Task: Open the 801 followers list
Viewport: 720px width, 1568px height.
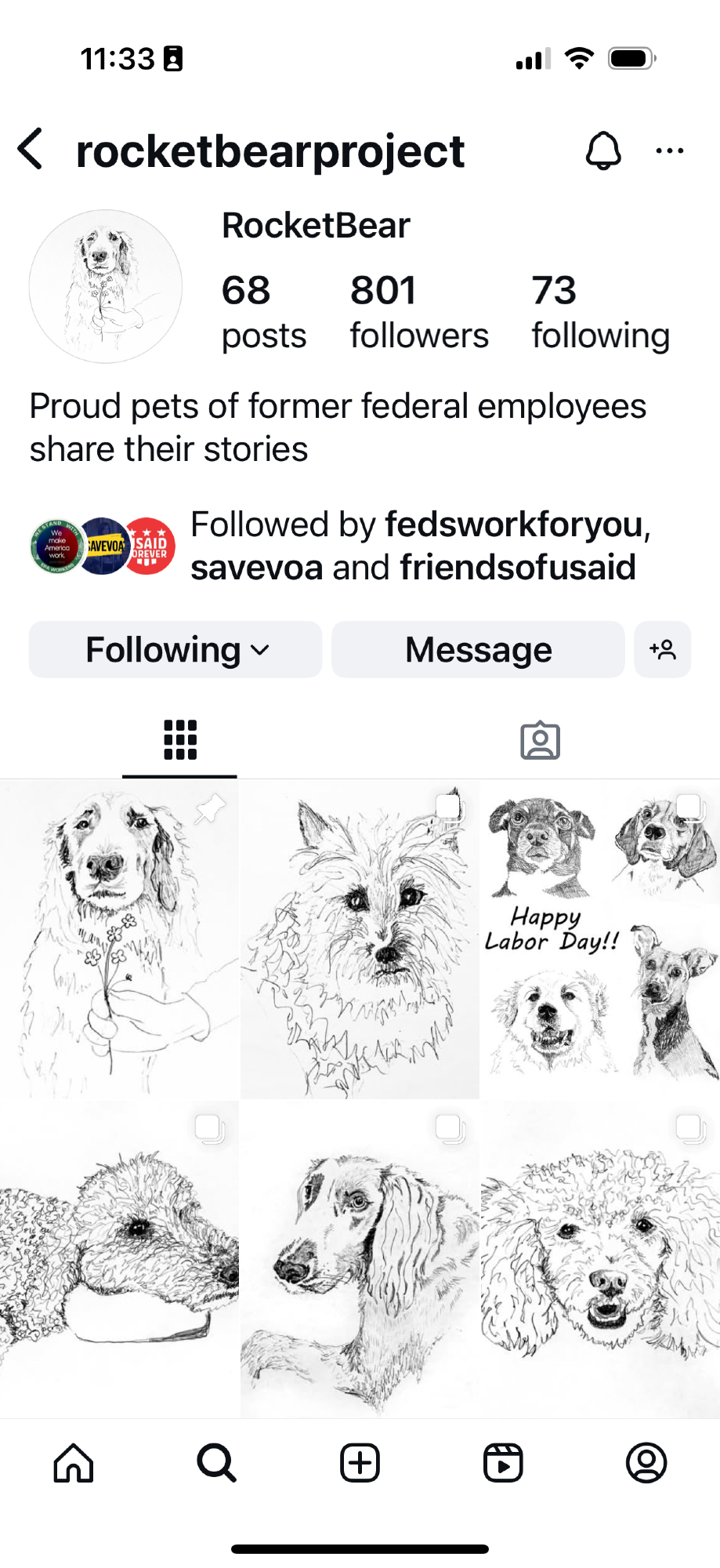Action: pos(418,312)
